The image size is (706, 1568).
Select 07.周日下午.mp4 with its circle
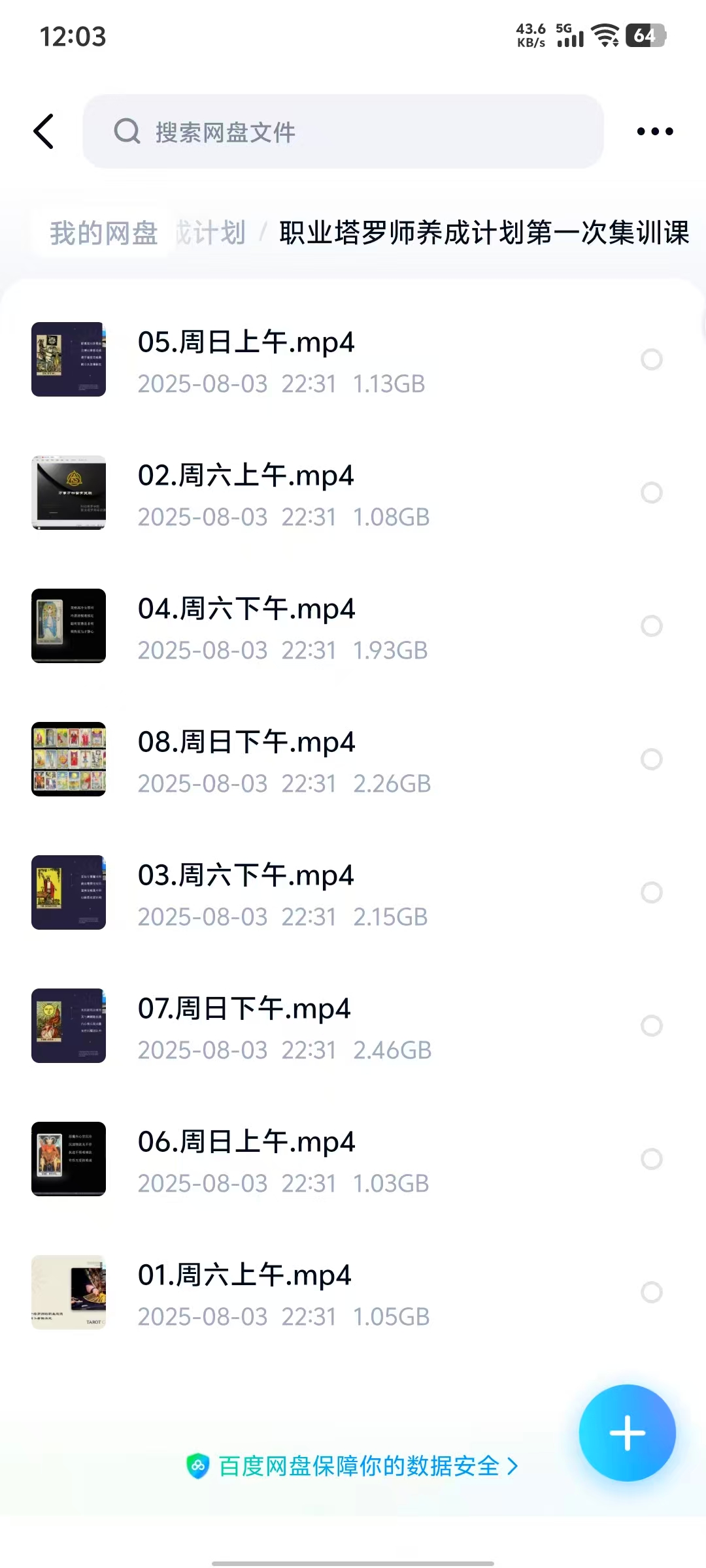652,1026
